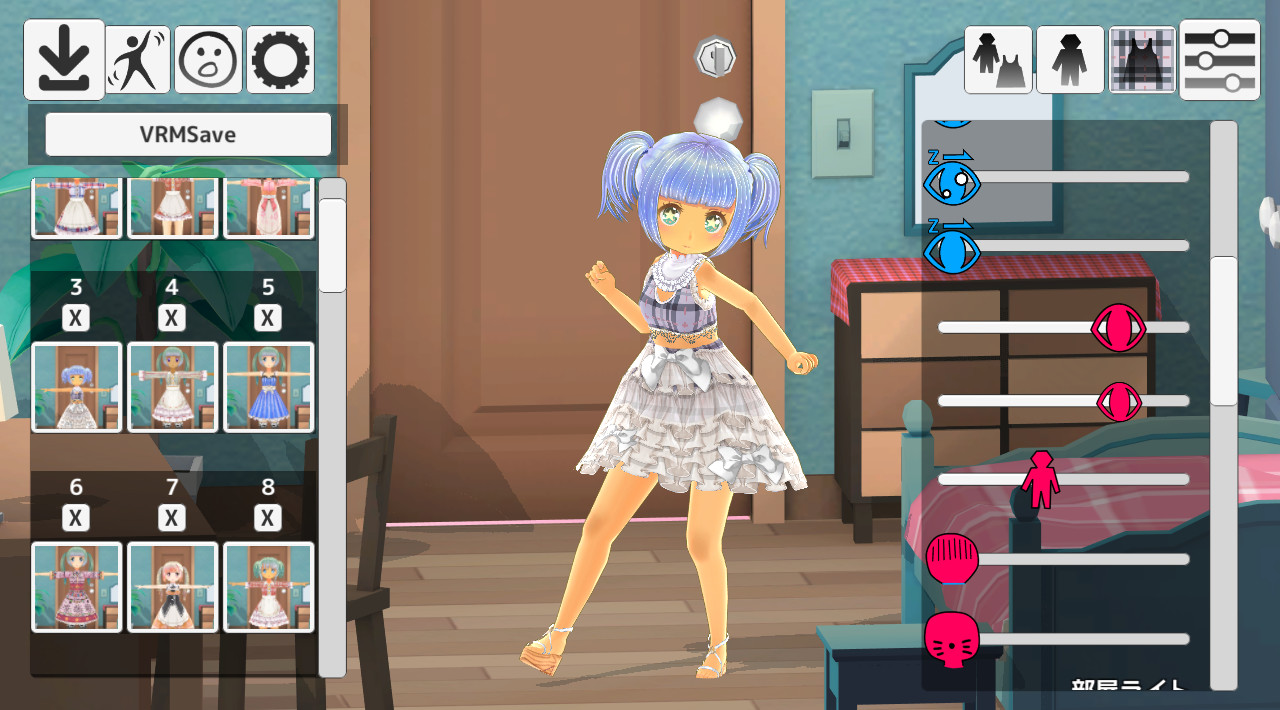Open the pose/motion menu icon

(137, 60)
